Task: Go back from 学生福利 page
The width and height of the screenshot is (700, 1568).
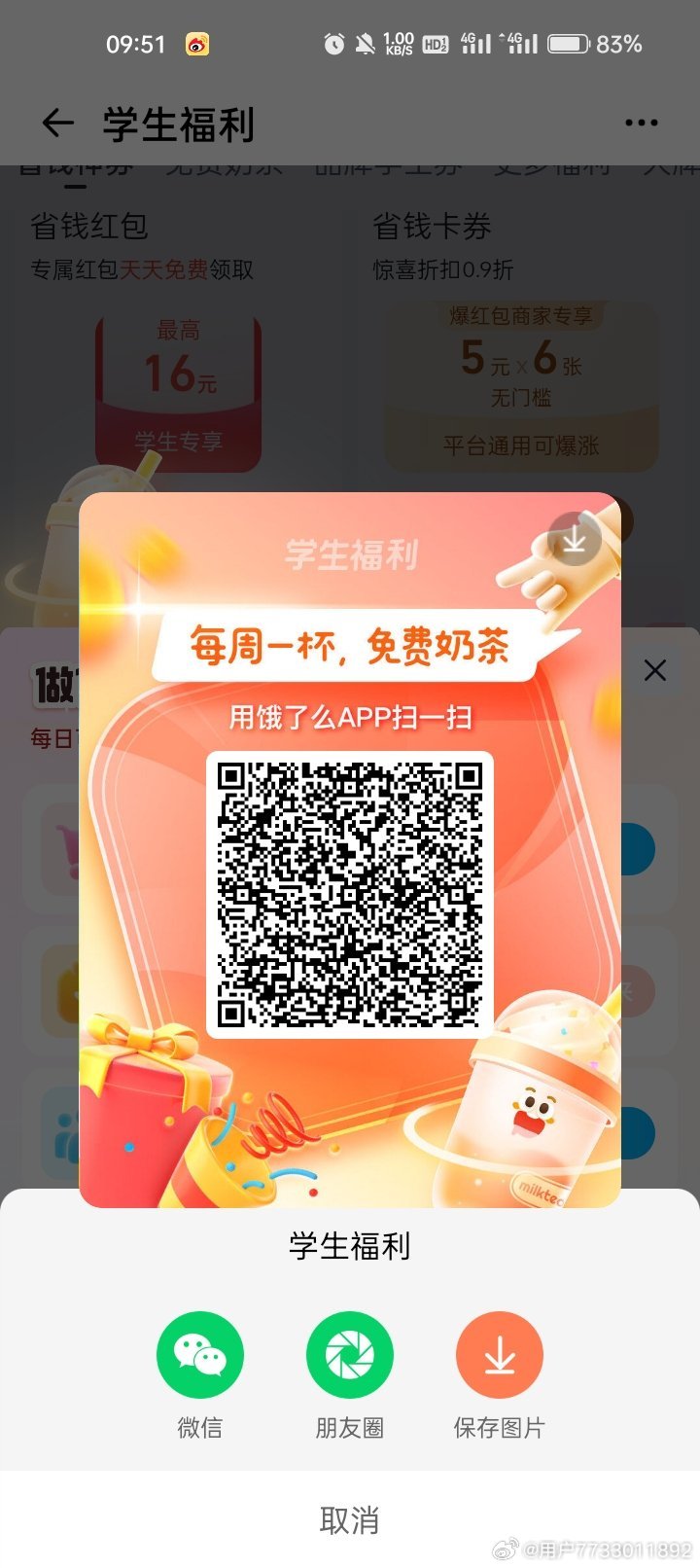Action: [57, 124]
